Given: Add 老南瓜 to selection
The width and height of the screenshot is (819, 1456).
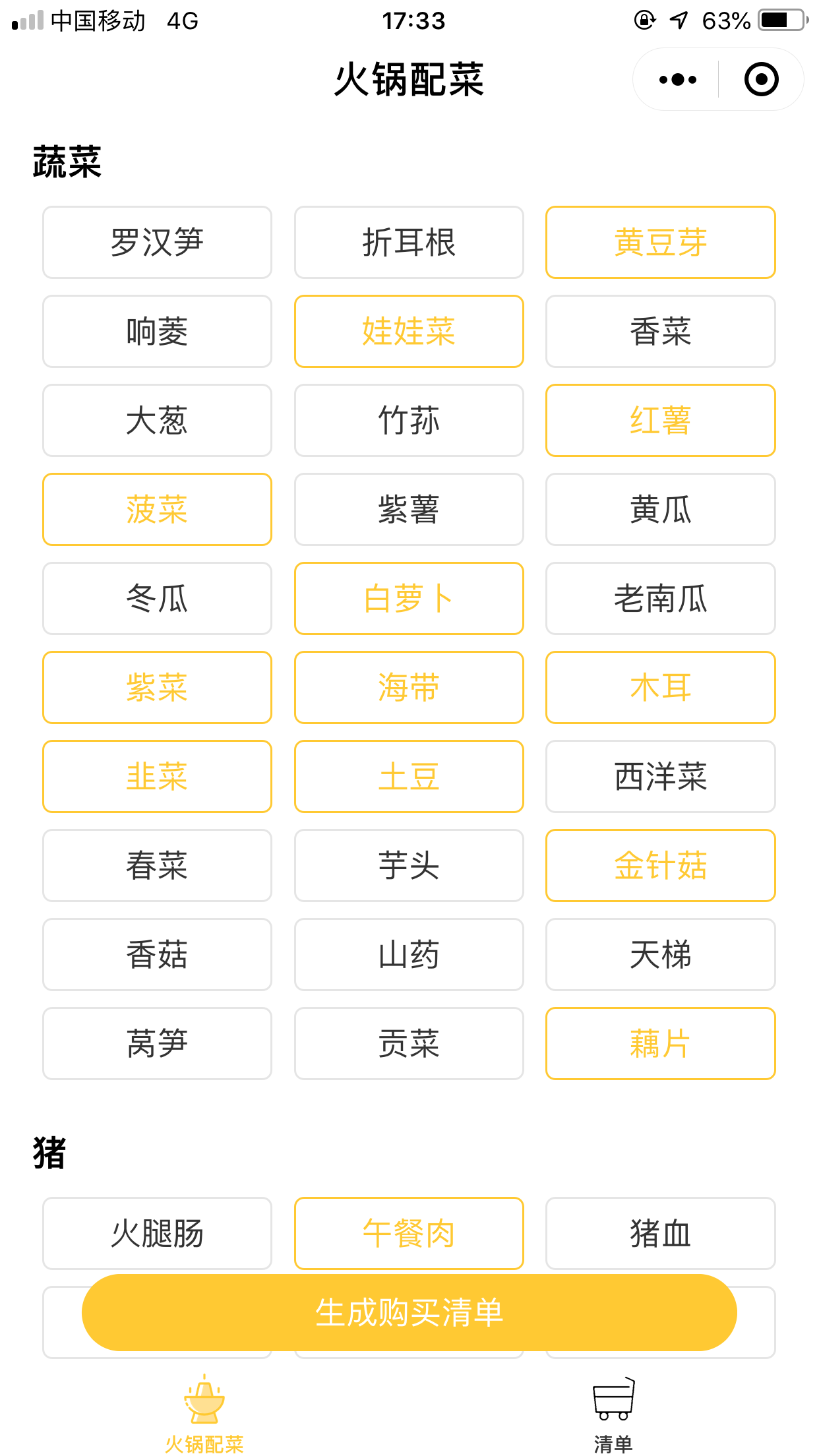Looking at the screenshot, I should [x=661, y=598].
